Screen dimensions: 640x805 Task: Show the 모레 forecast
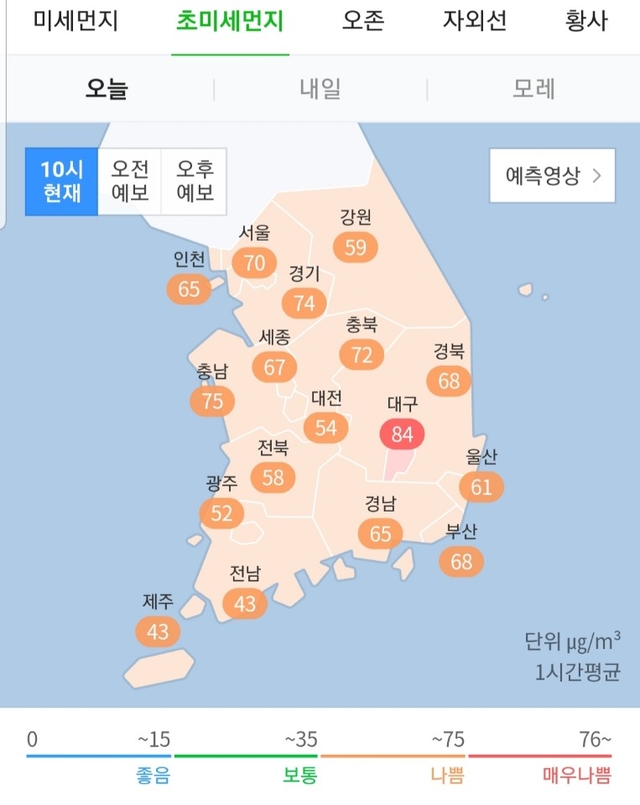[533, 88]
